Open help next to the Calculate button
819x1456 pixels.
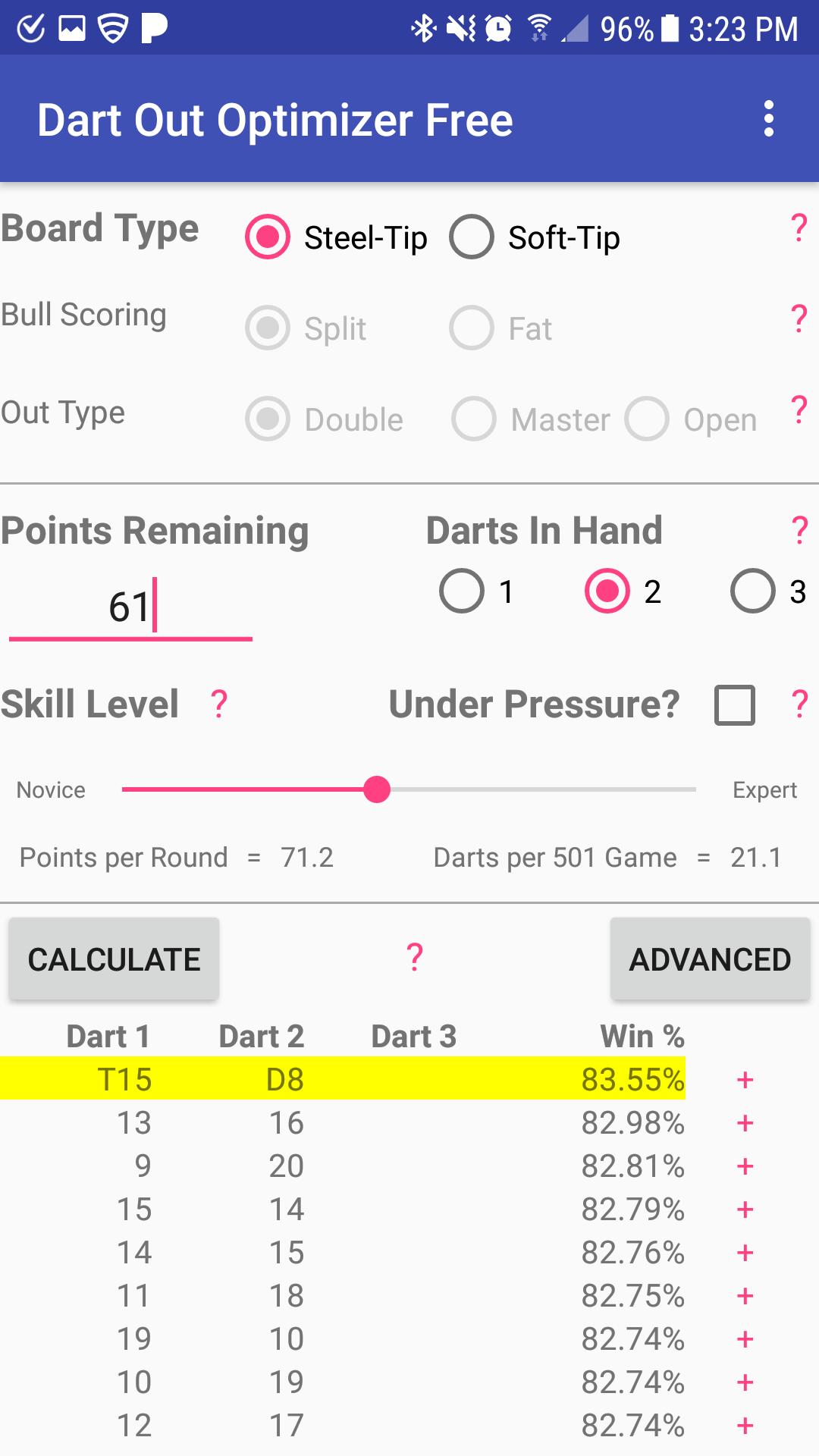[414, 958]
